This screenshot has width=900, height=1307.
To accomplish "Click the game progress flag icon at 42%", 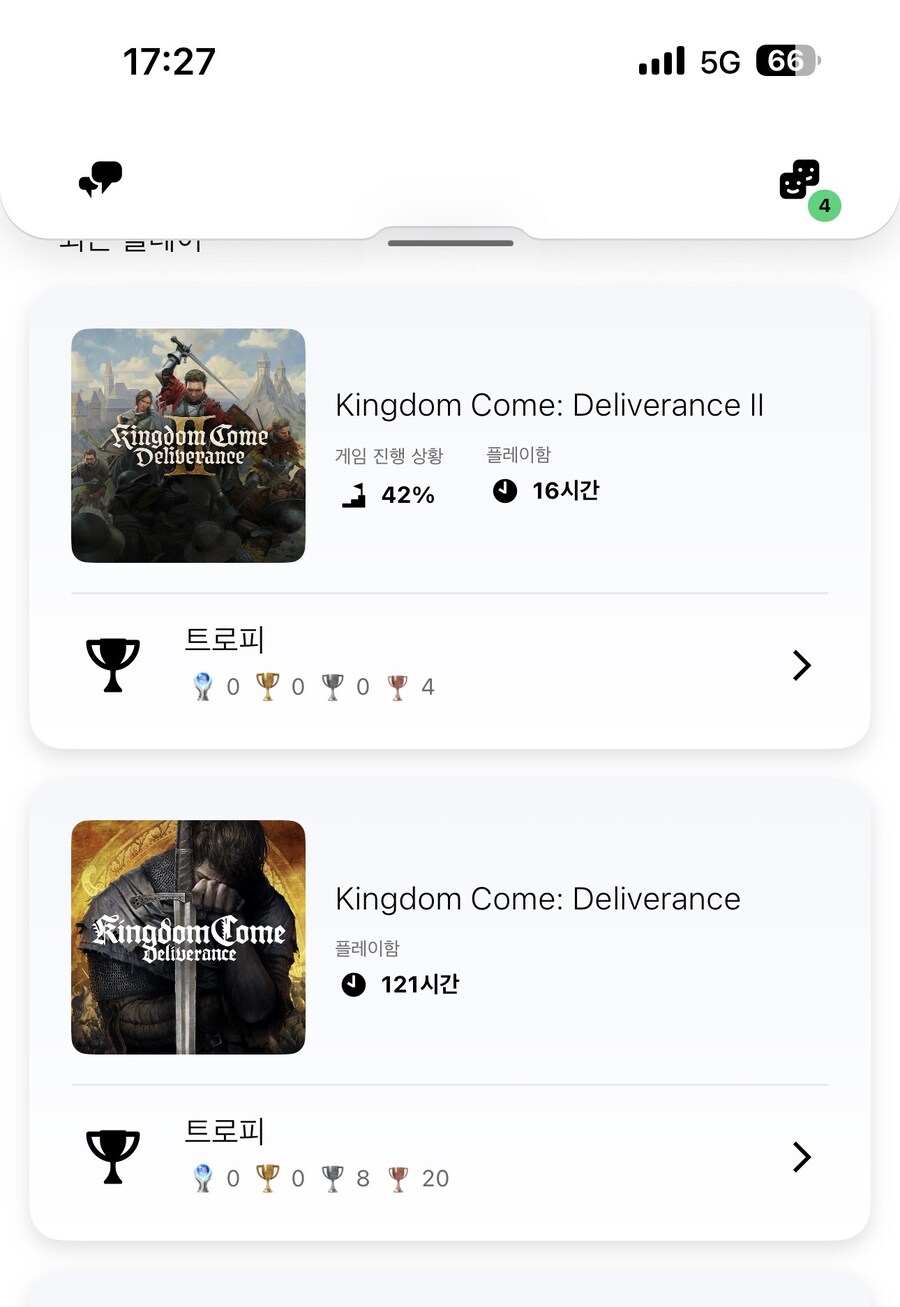I will pyautogui.click(x=354, y=492).
